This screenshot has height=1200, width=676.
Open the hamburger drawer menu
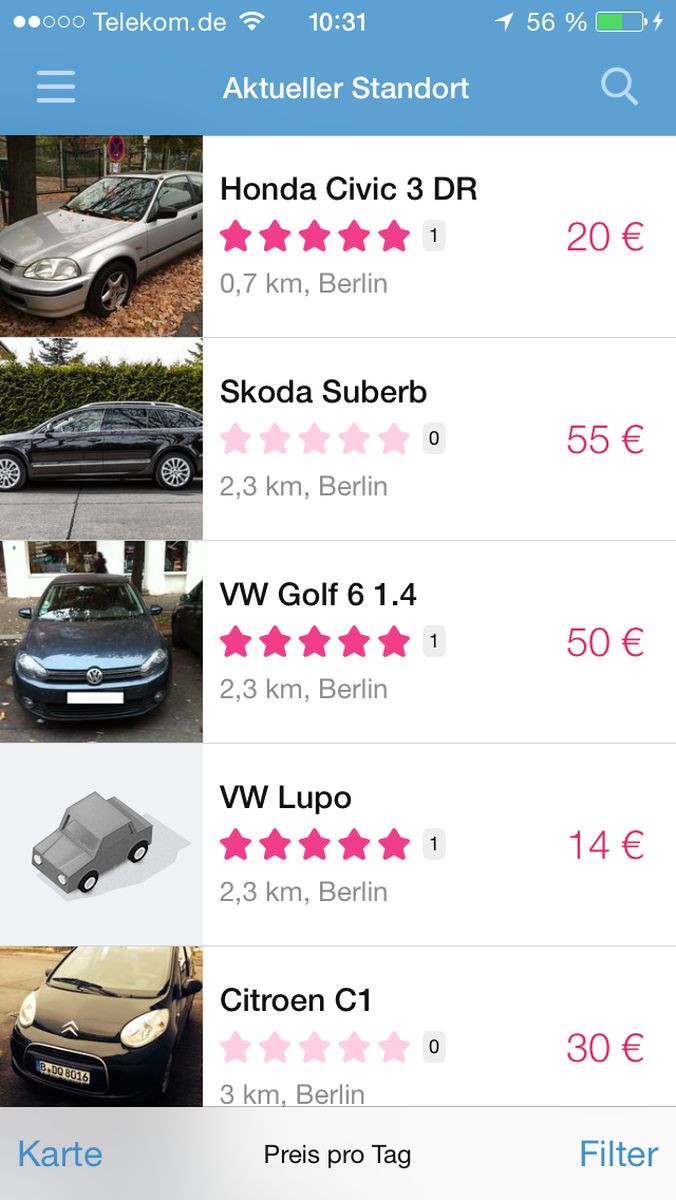(x=56, y=87)
